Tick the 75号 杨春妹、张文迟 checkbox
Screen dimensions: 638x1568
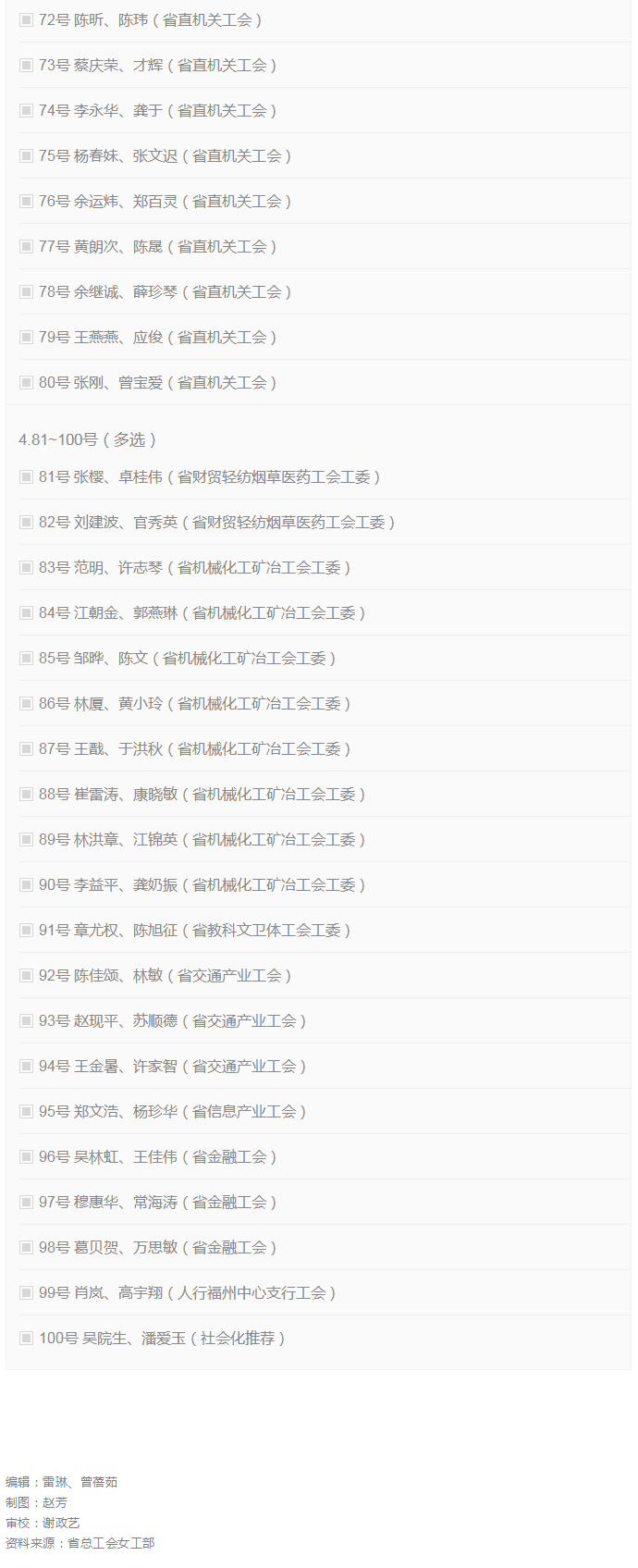26,155
